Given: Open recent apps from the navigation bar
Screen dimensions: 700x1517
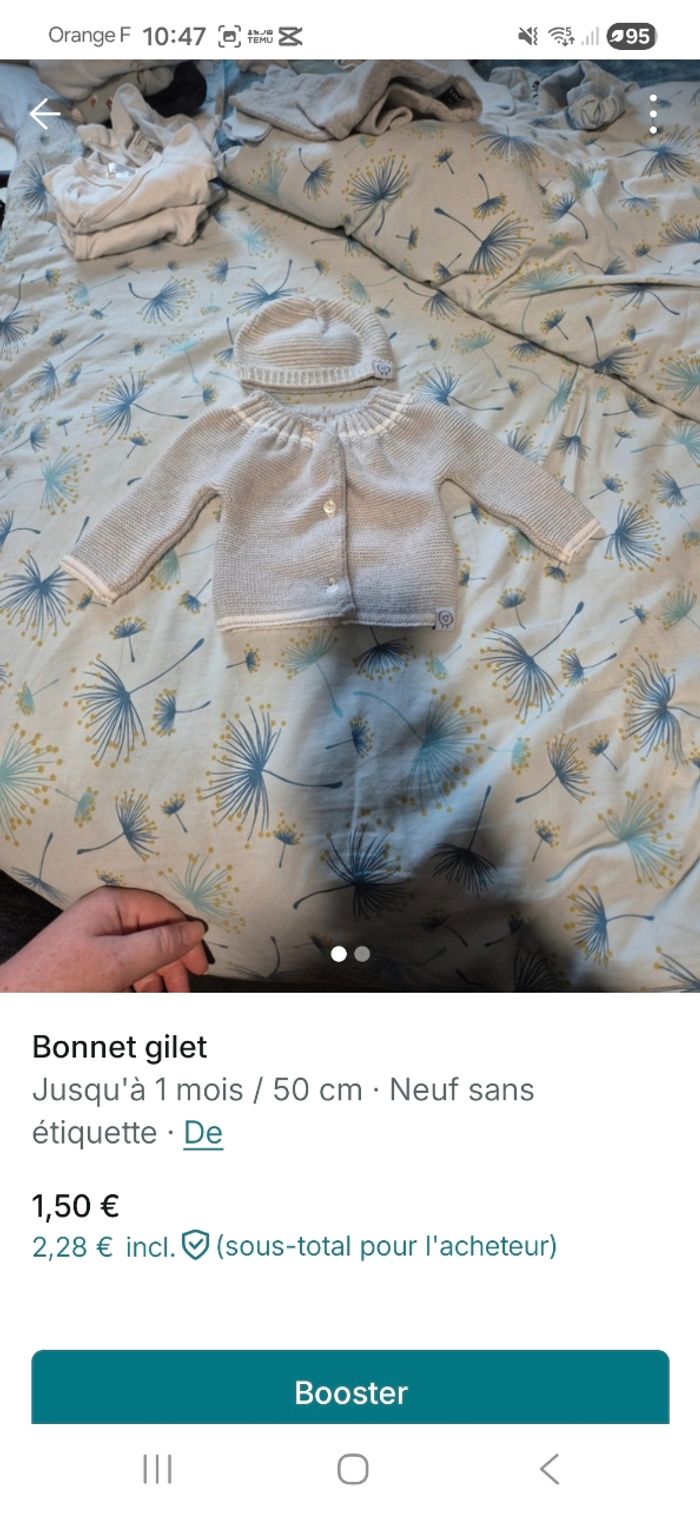Looking at the screenshot, I should (157, 1469).
